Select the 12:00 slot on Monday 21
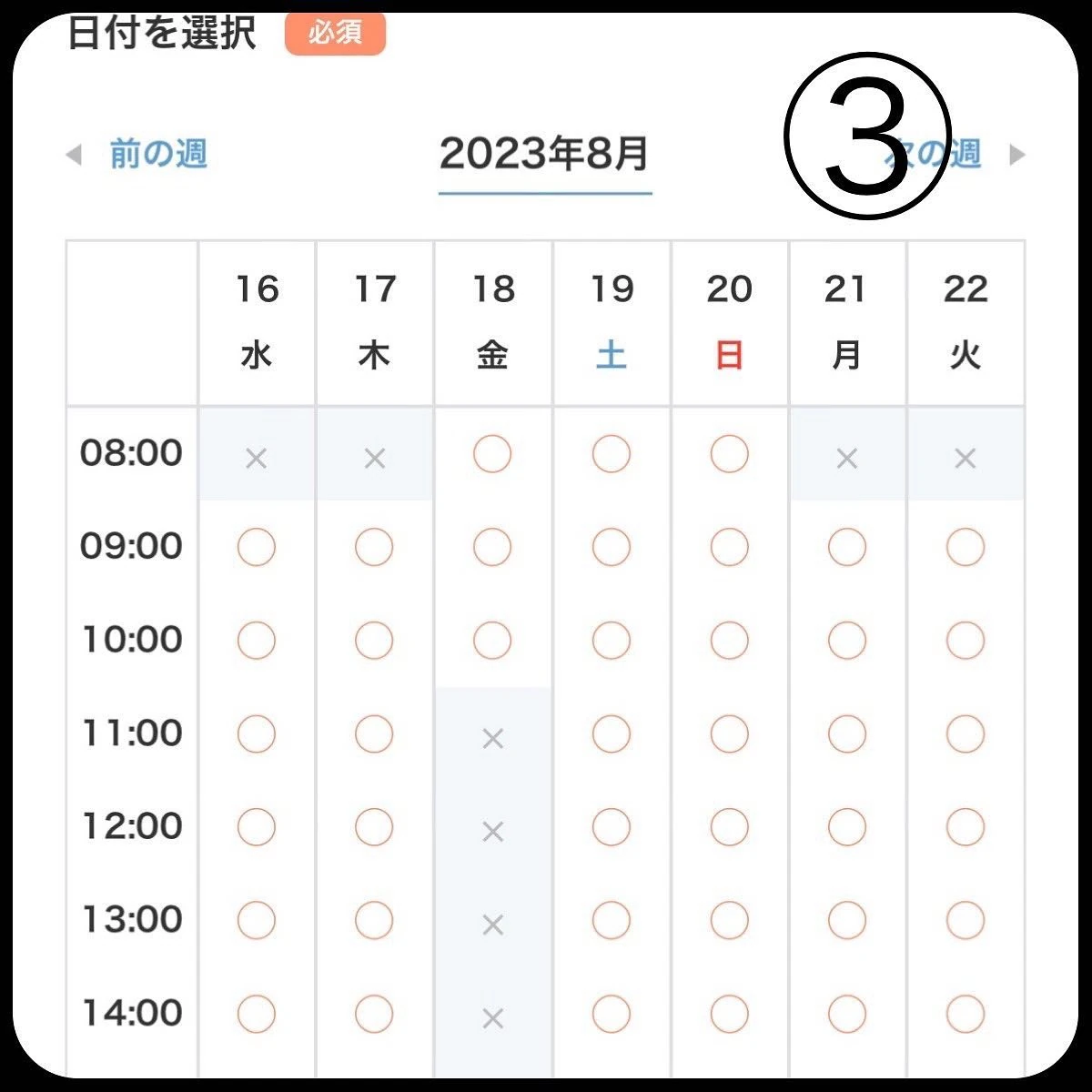1092x1092 pixels. [847, 827]
